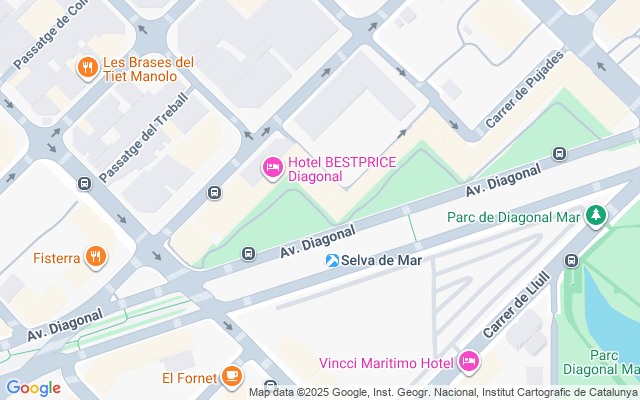The width and height of the screenshot is (640, 400).
Task: Open the Parc de Diagonal Mar marker
Action: point(596,216)
